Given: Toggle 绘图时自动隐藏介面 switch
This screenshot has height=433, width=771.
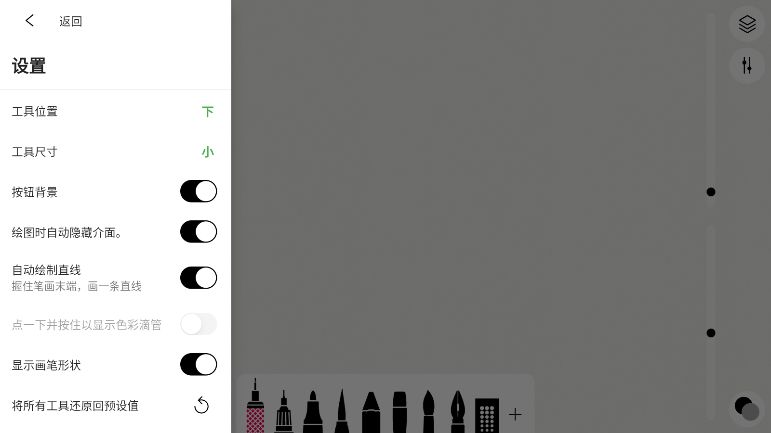Looking at the screenshot, I should click(x=198, y=232).
